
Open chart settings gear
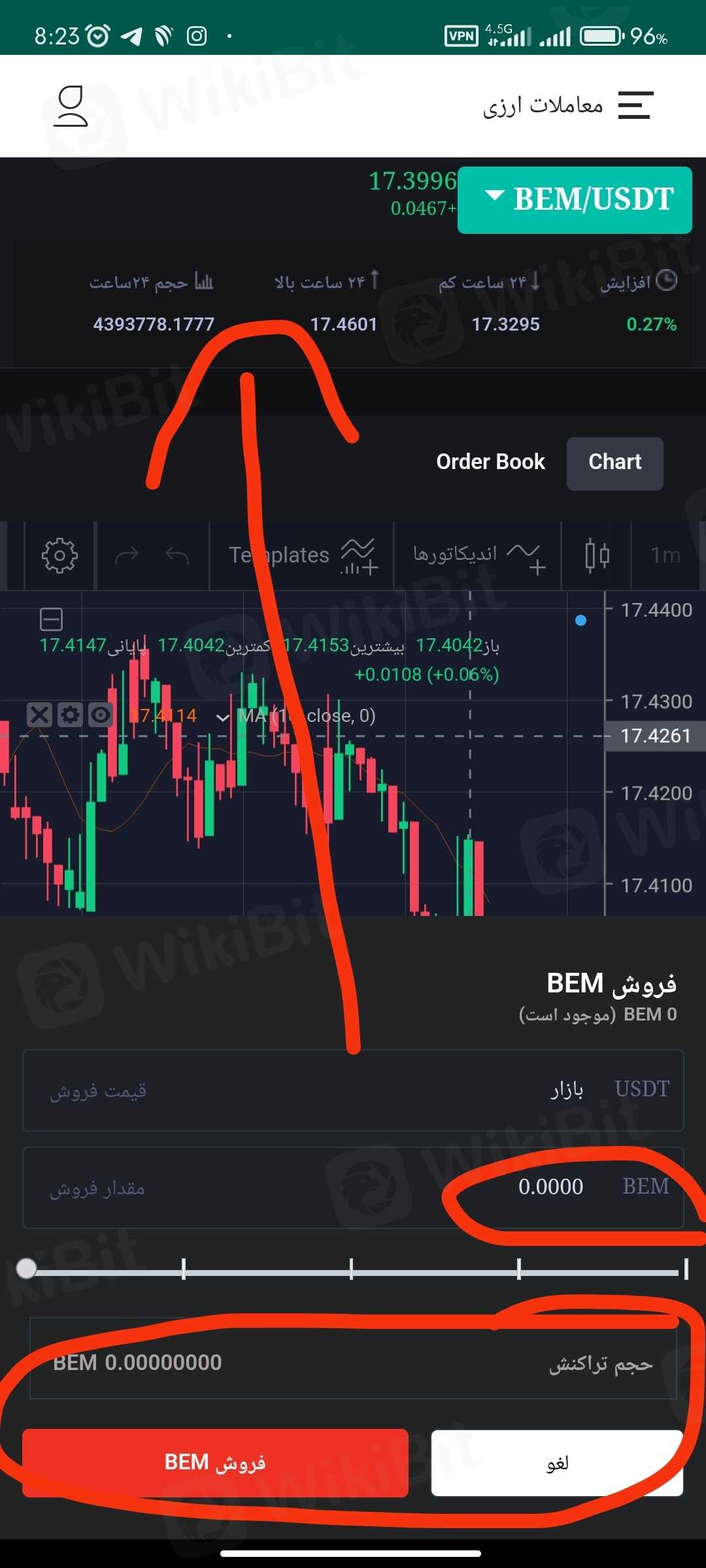[x=59, y=556]
